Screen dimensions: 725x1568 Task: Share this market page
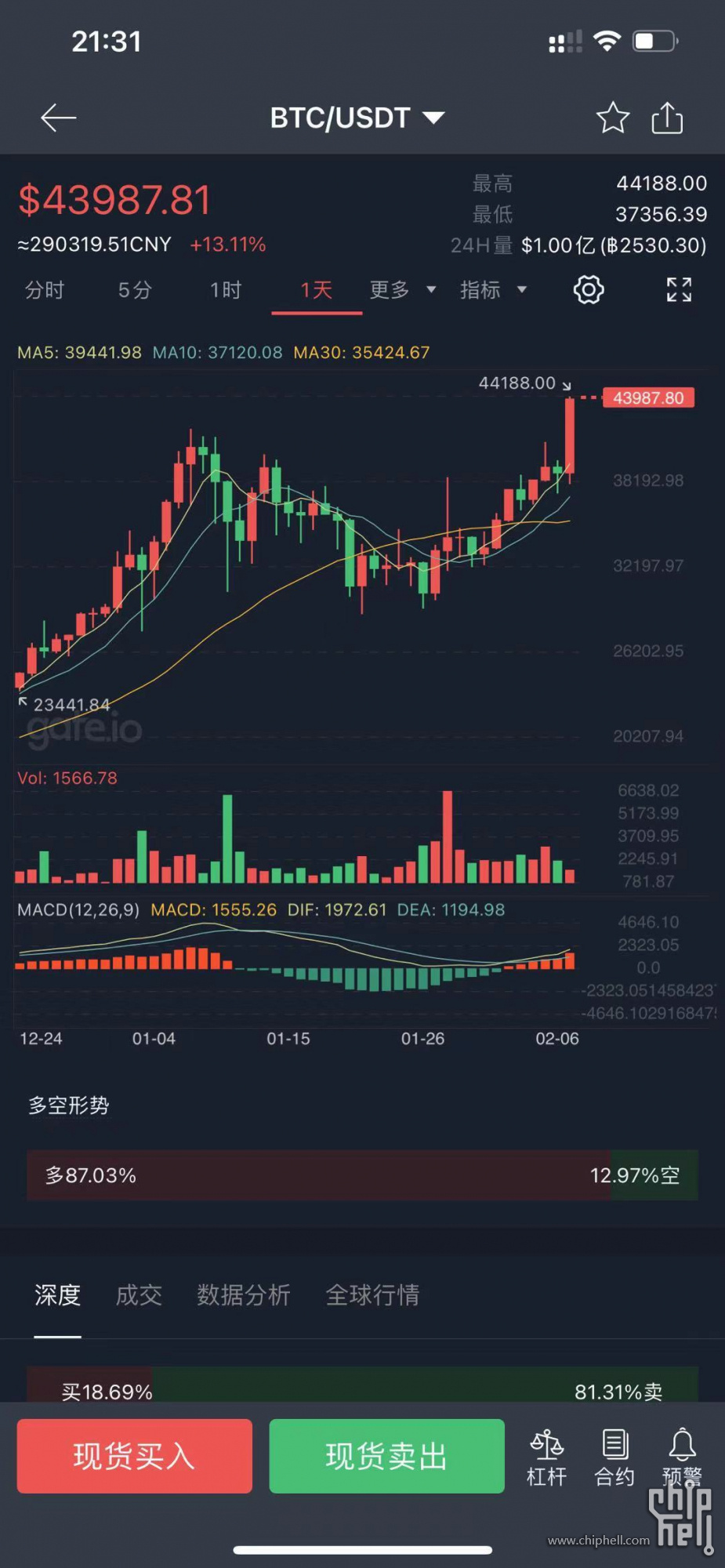click(x=667, y=118)
